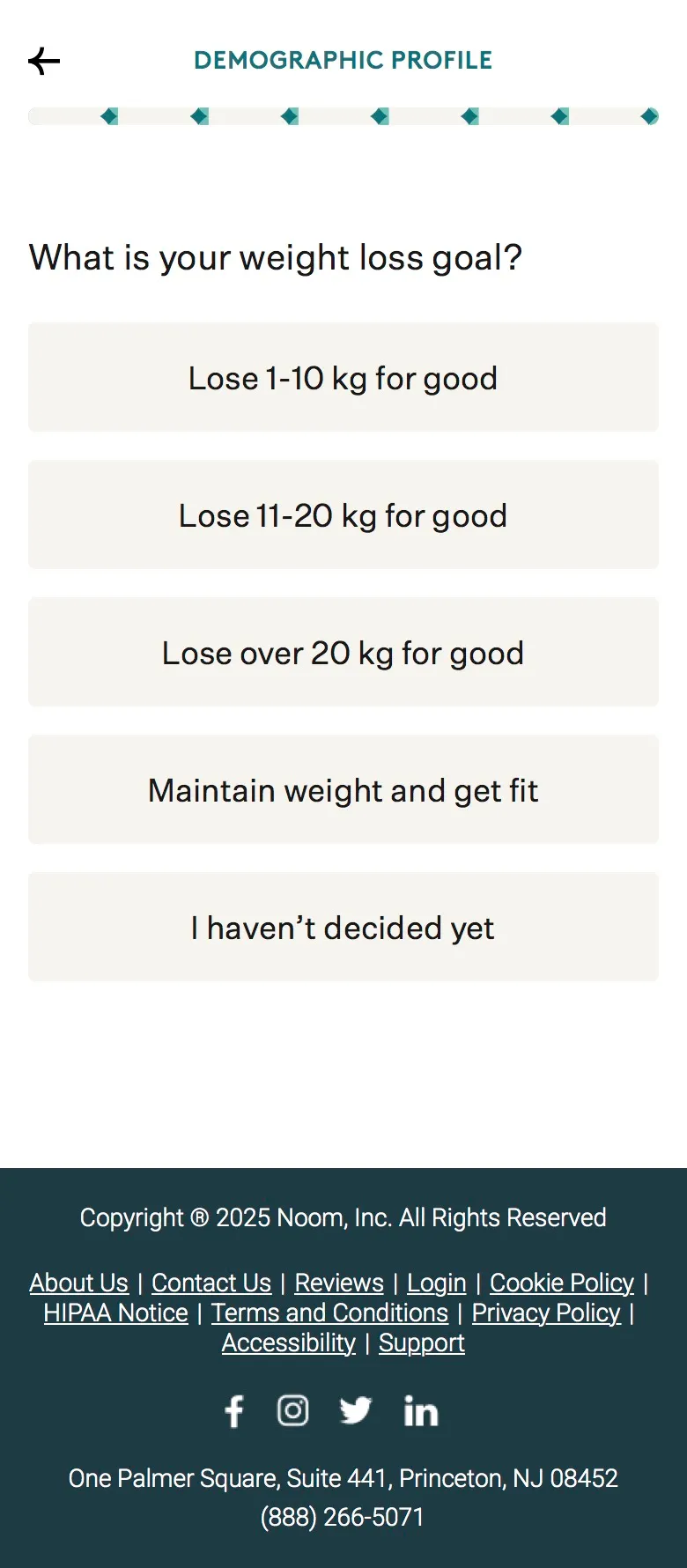687x1568 pixels.
Task: Open the Accessibility link
Action: tap(289, 1342)
